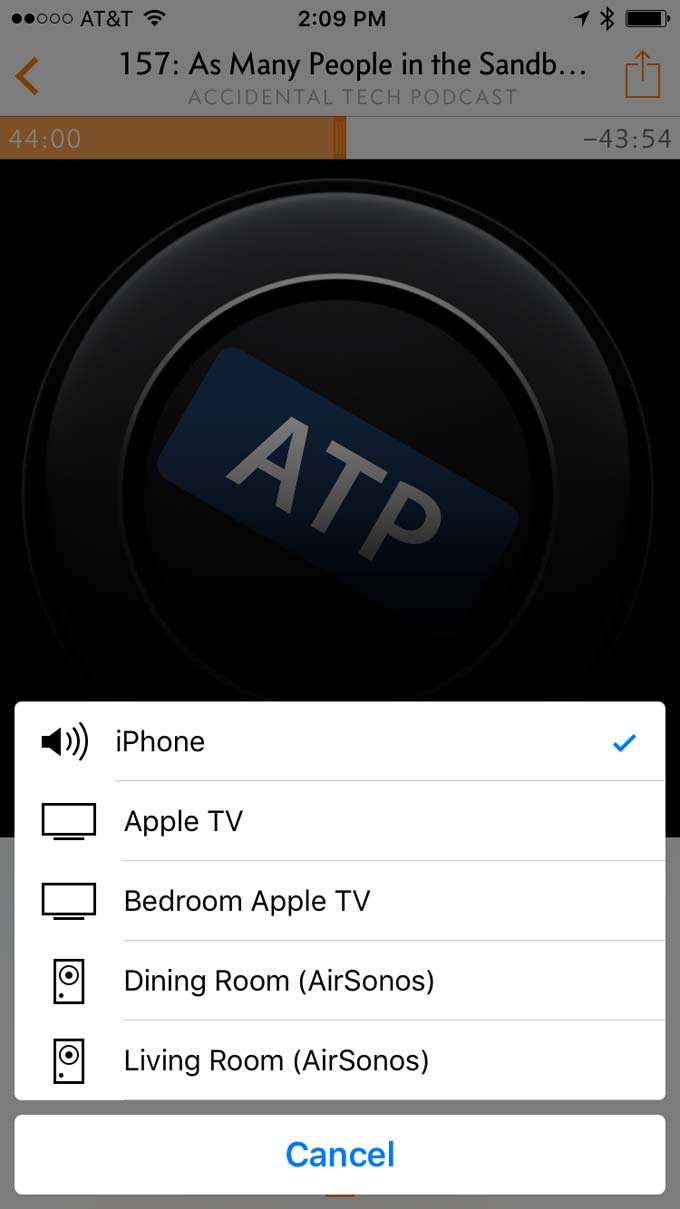Cancel the AirPlay device picker
The width and height of the screenshot is (680, 1209).
pos(340,1154)
